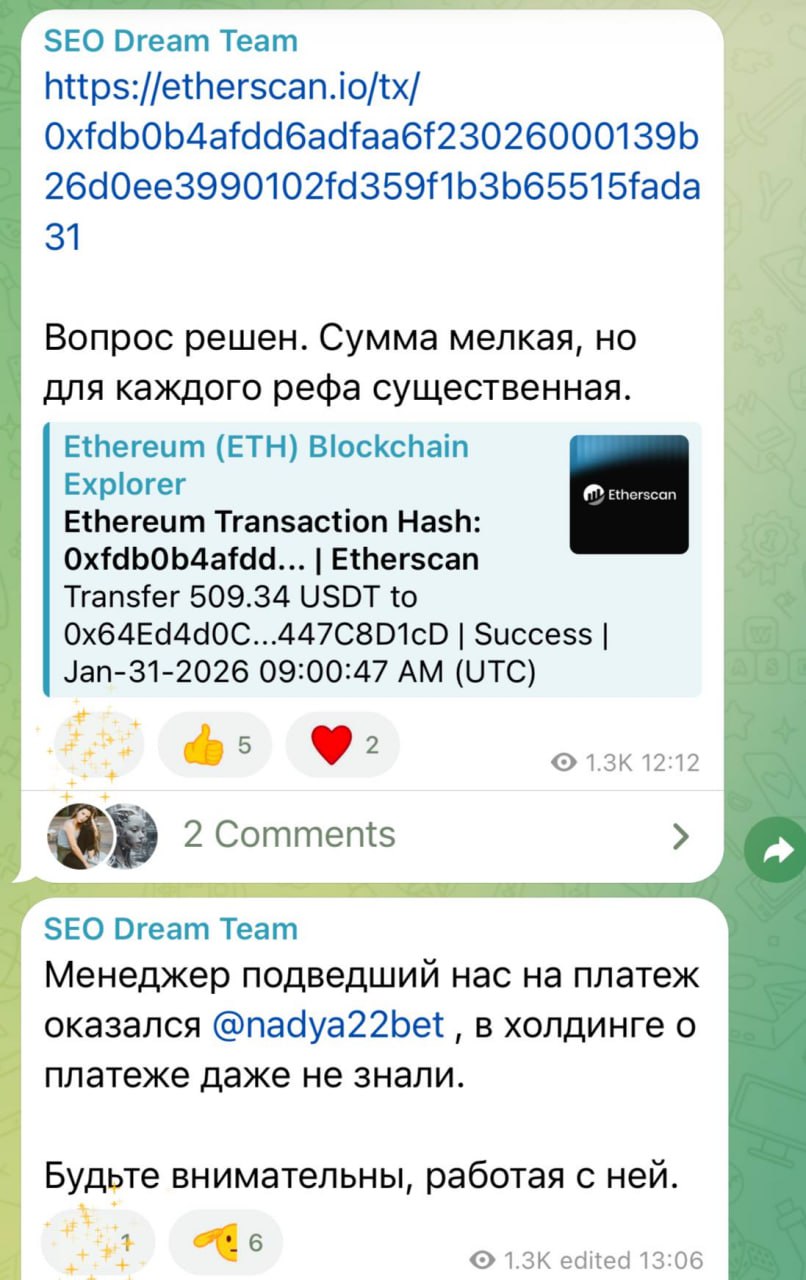Tap the sparkle reaction under the manager post
Image resolution: width=806 pixels, height=1280 pixels.
97,1243
